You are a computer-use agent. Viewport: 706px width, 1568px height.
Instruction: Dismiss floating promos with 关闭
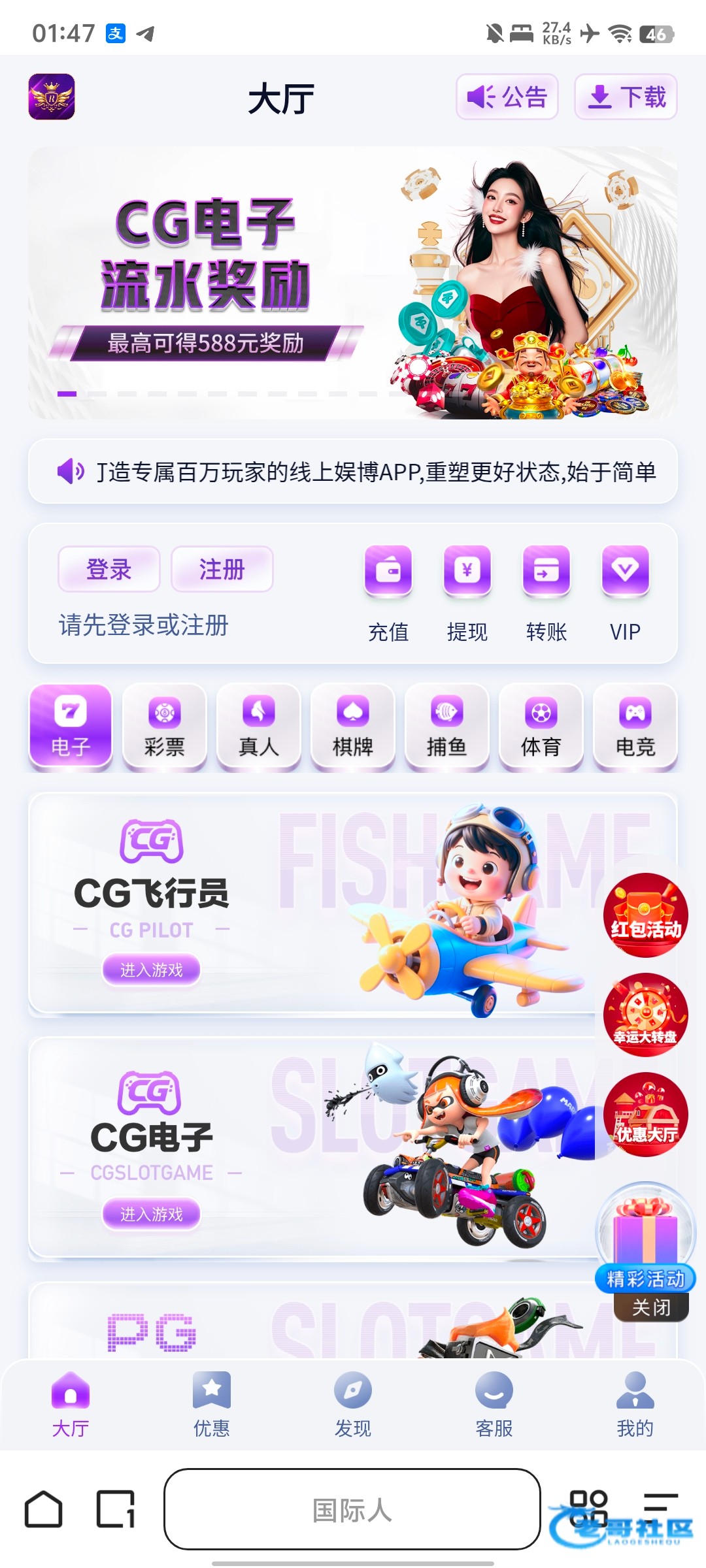651,1307
